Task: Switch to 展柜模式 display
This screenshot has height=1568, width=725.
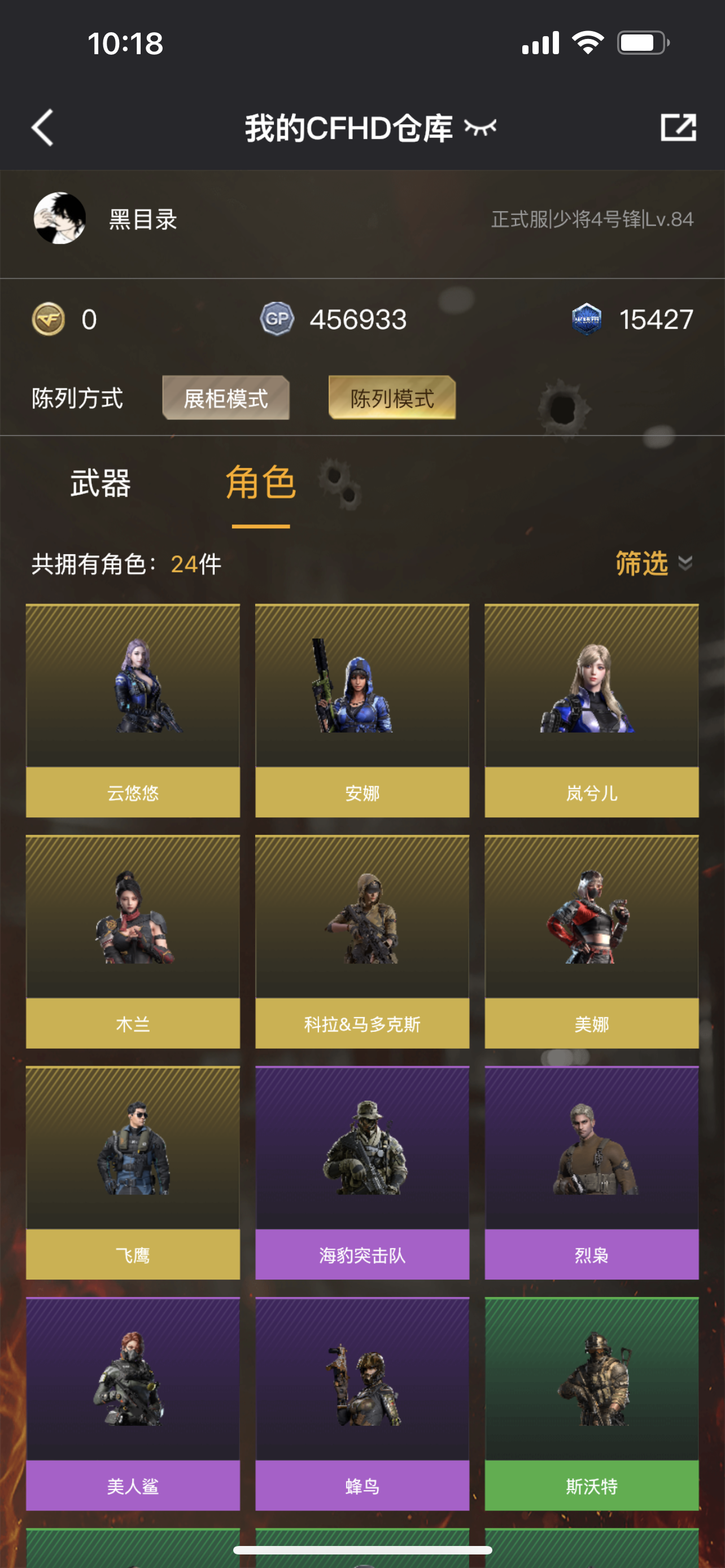Action: click(x=226, y=398)
